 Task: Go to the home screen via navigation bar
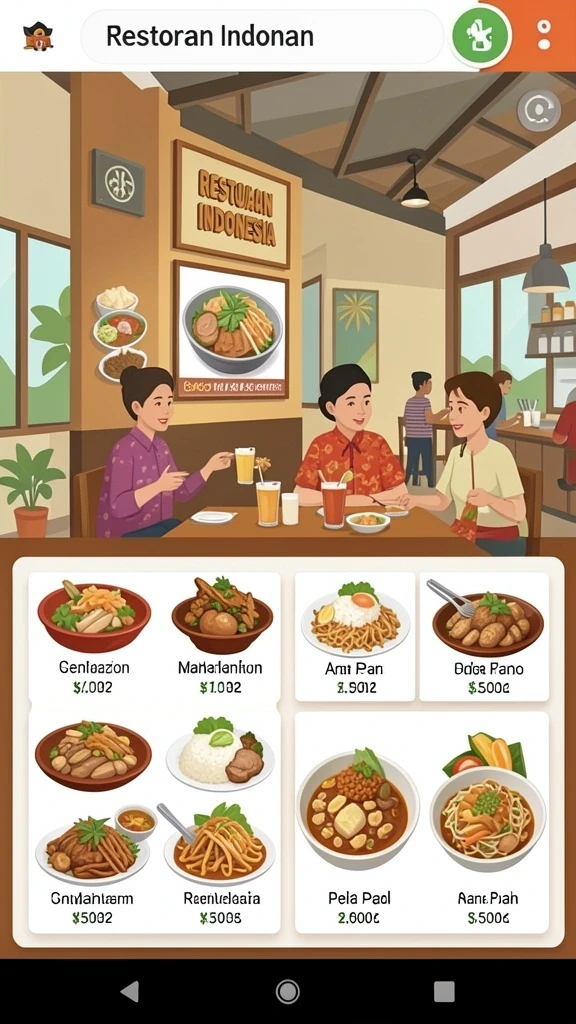(x=288, y=991)
